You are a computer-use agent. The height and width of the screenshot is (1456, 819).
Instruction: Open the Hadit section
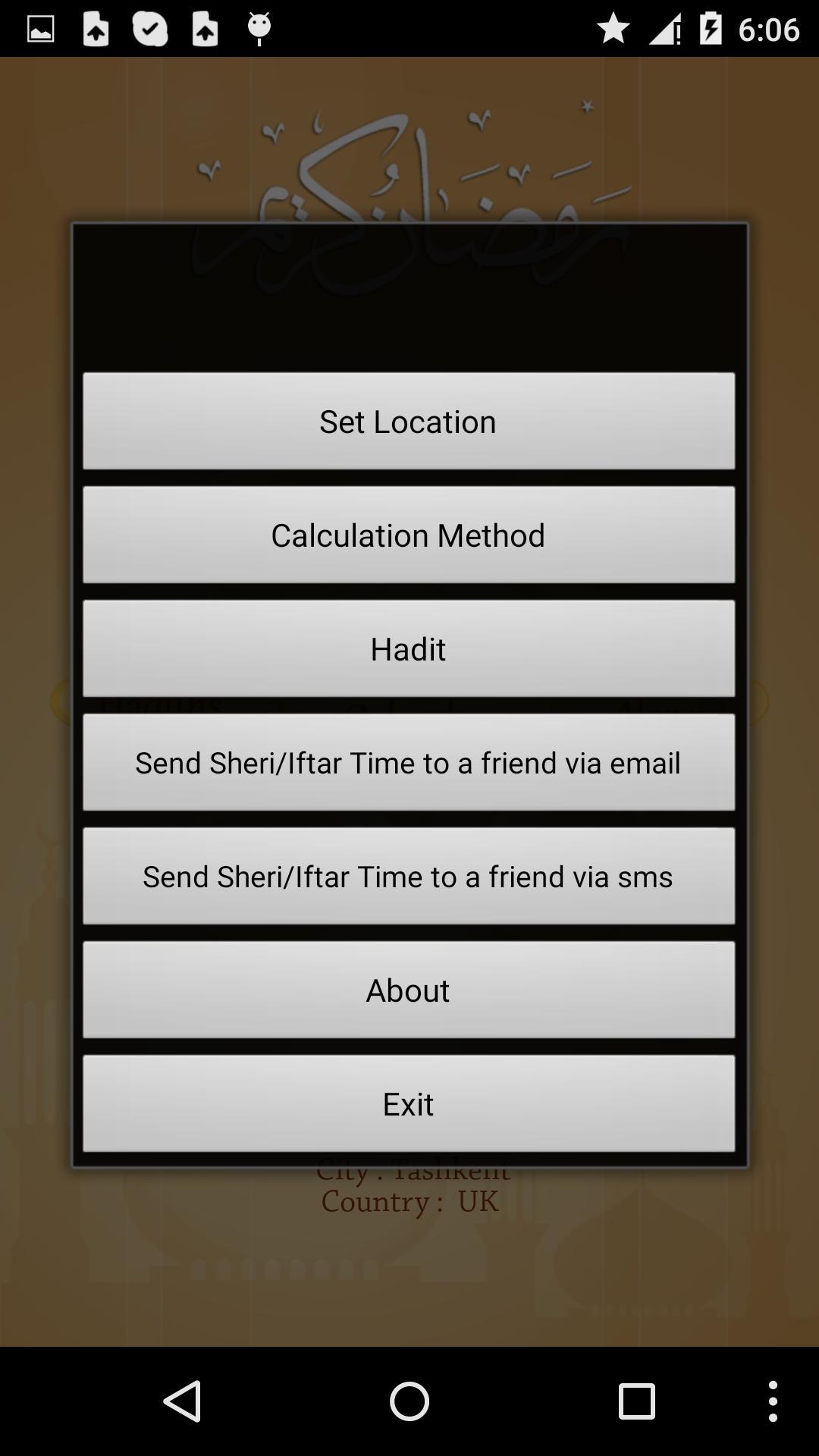pos(408,648)
